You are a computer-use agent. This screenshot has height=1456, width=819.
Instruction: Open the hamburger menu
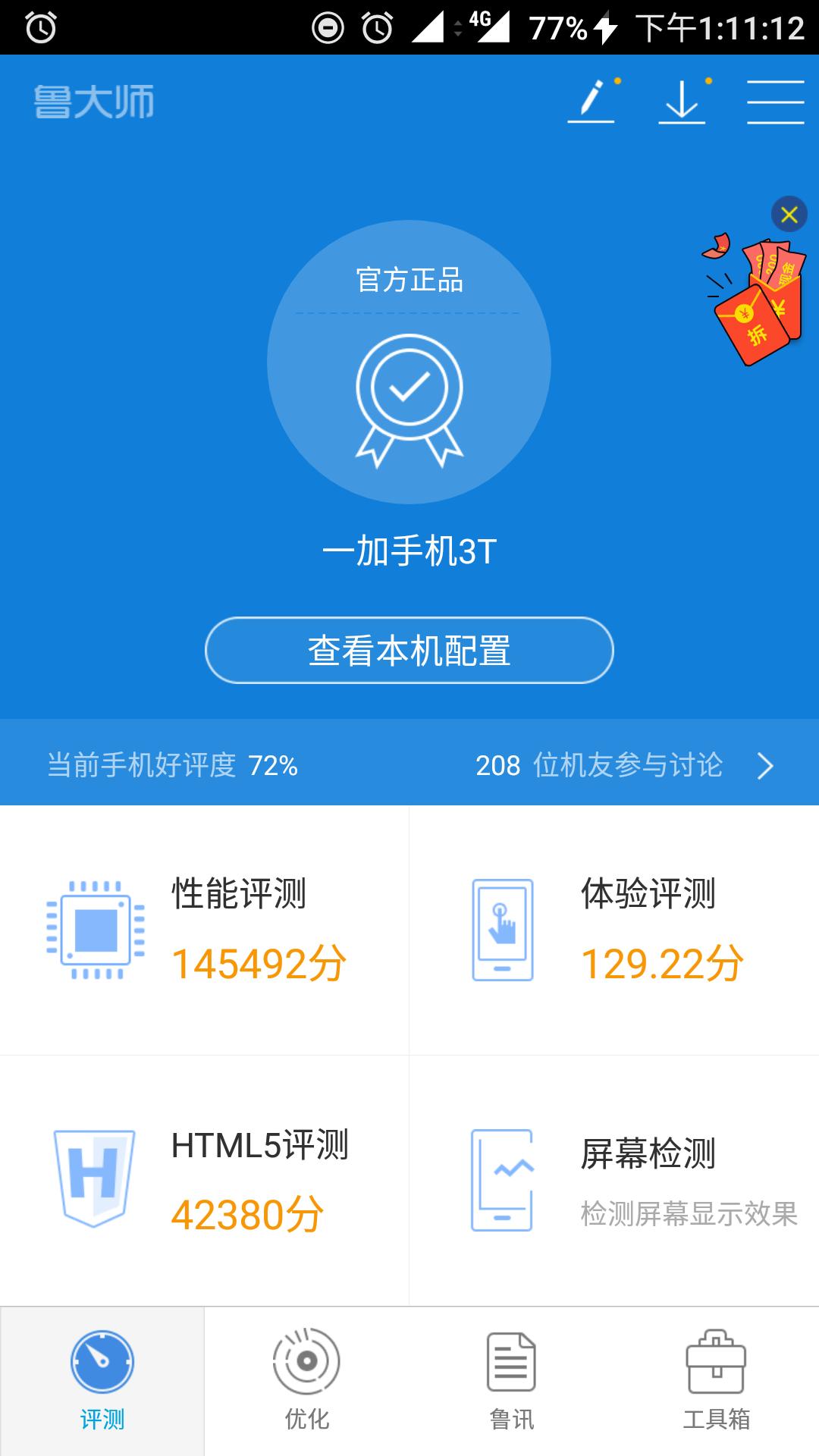776,102
